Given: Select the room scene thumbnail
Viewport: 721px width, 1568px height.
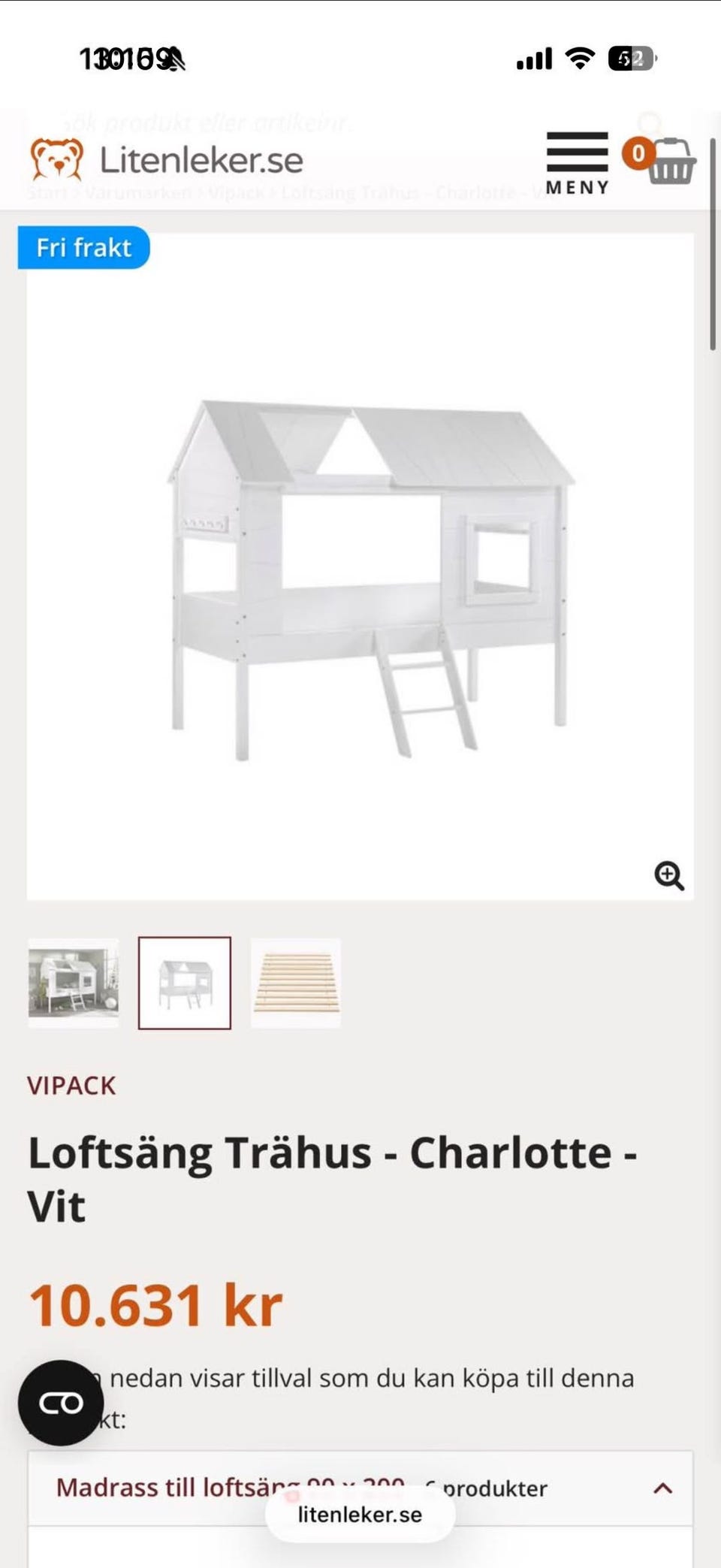Looking at the screenshot, I should [73, 983].
